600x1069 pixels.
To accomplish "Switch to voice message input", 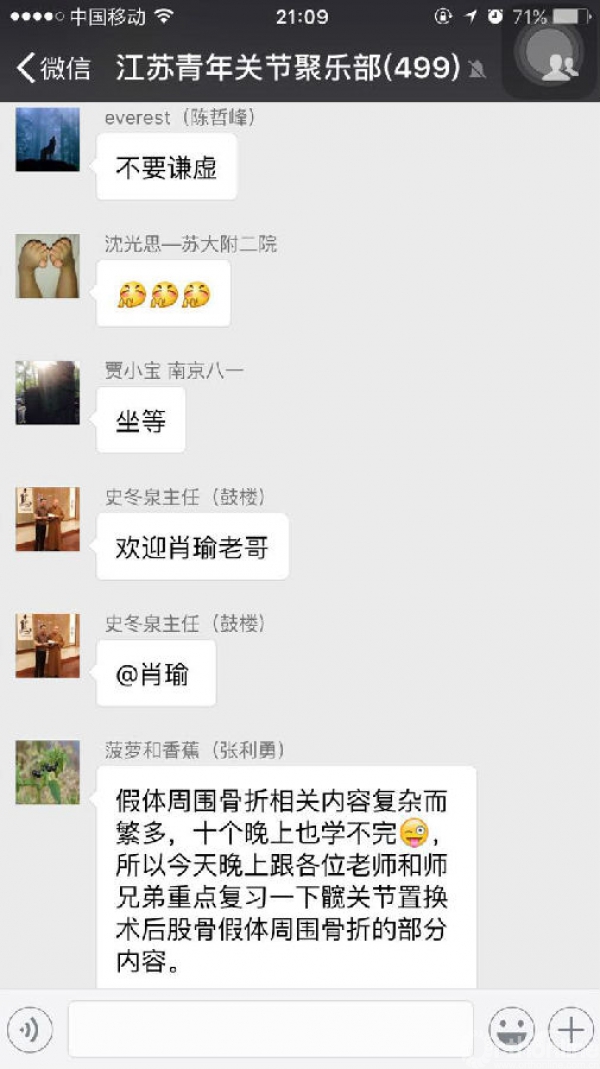I will pos(30,1029).
